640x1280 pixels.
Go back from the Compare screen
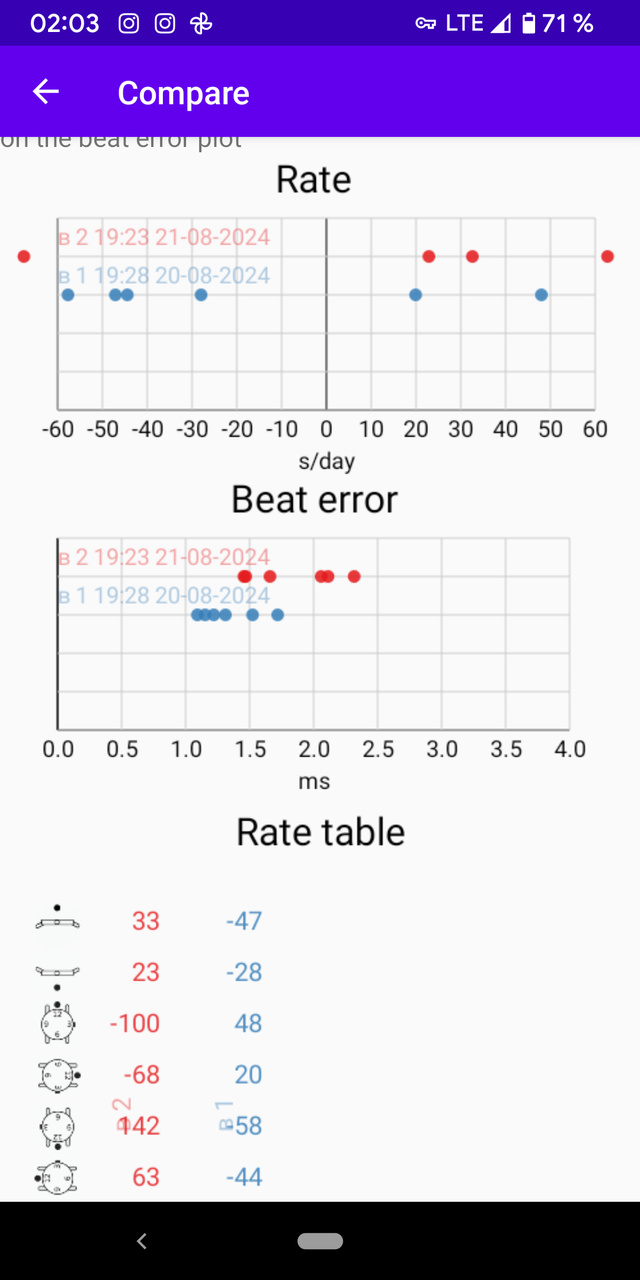pos(46,92)
